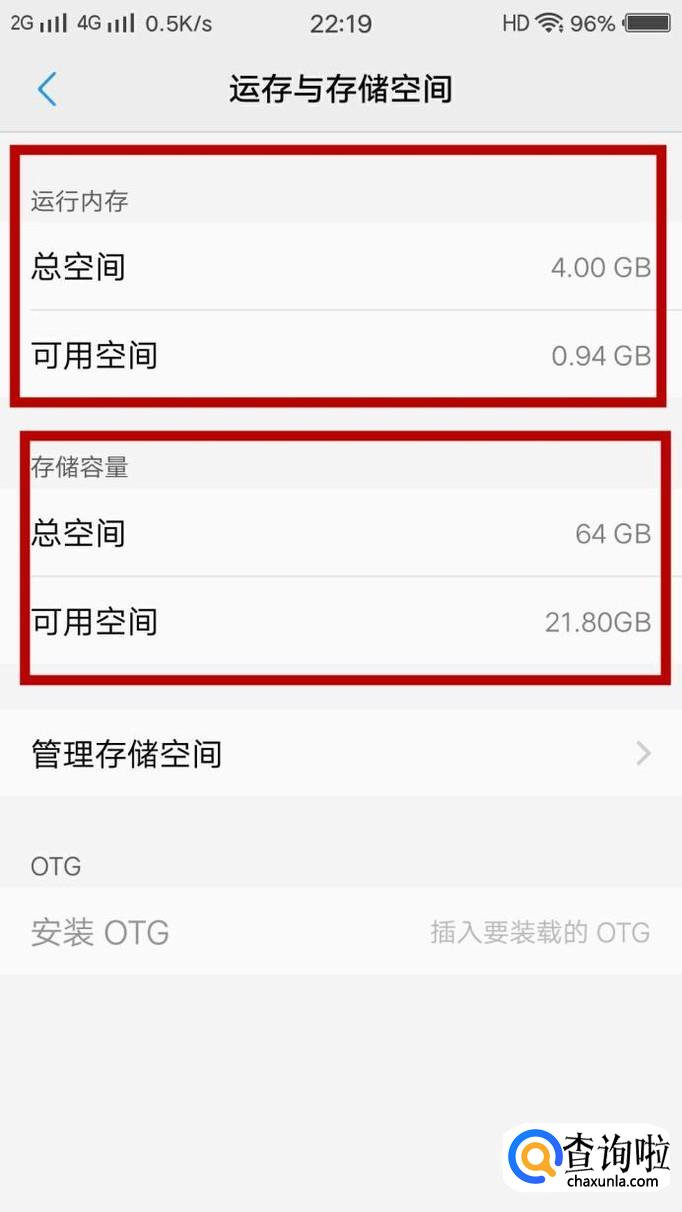
Task: Open 管理存储空间 settings row
Action: click(x=340, y=753)
